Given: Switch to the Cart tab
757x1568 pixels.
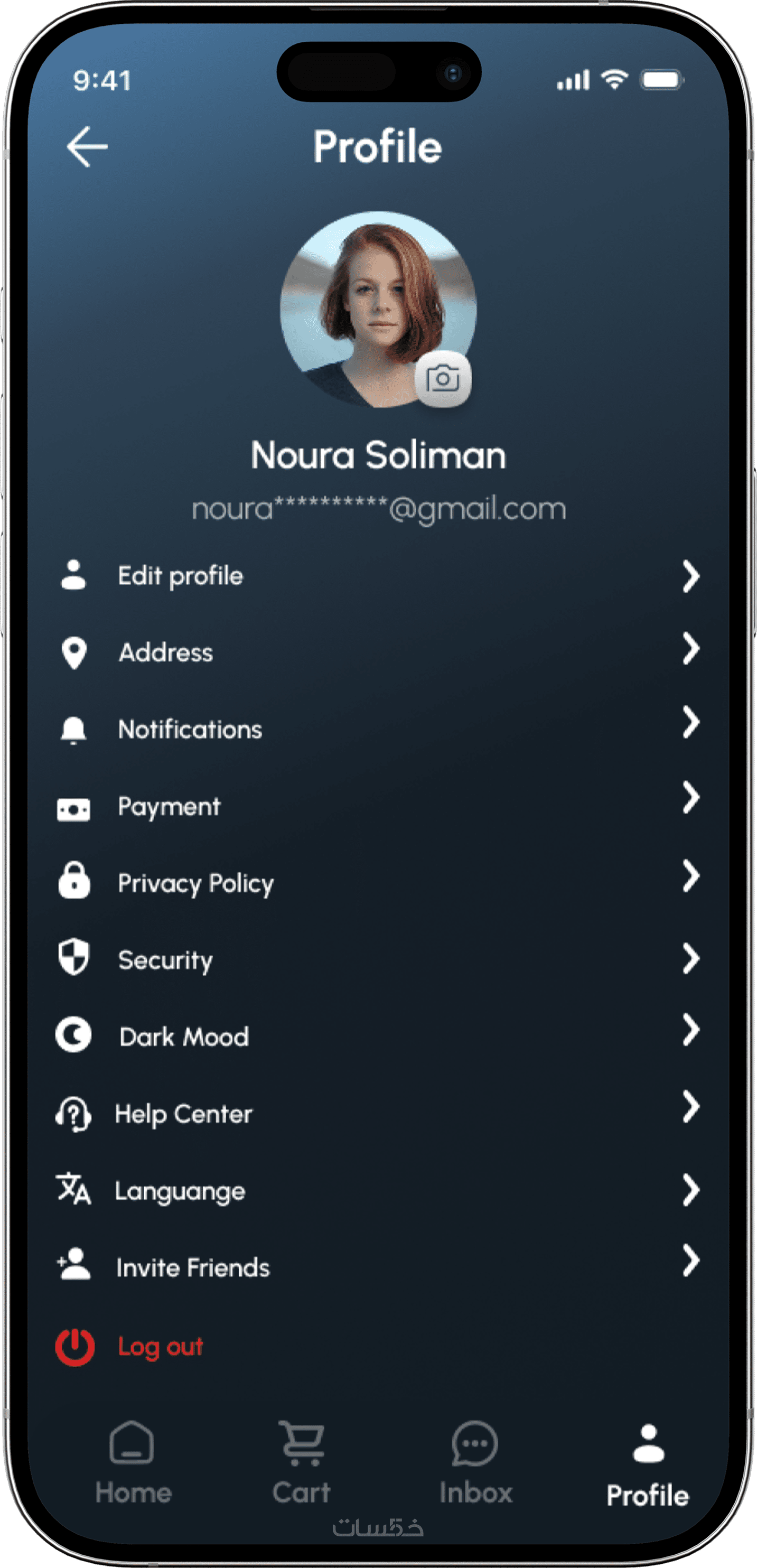Looking at the screenshot, I should point(301,1463).
